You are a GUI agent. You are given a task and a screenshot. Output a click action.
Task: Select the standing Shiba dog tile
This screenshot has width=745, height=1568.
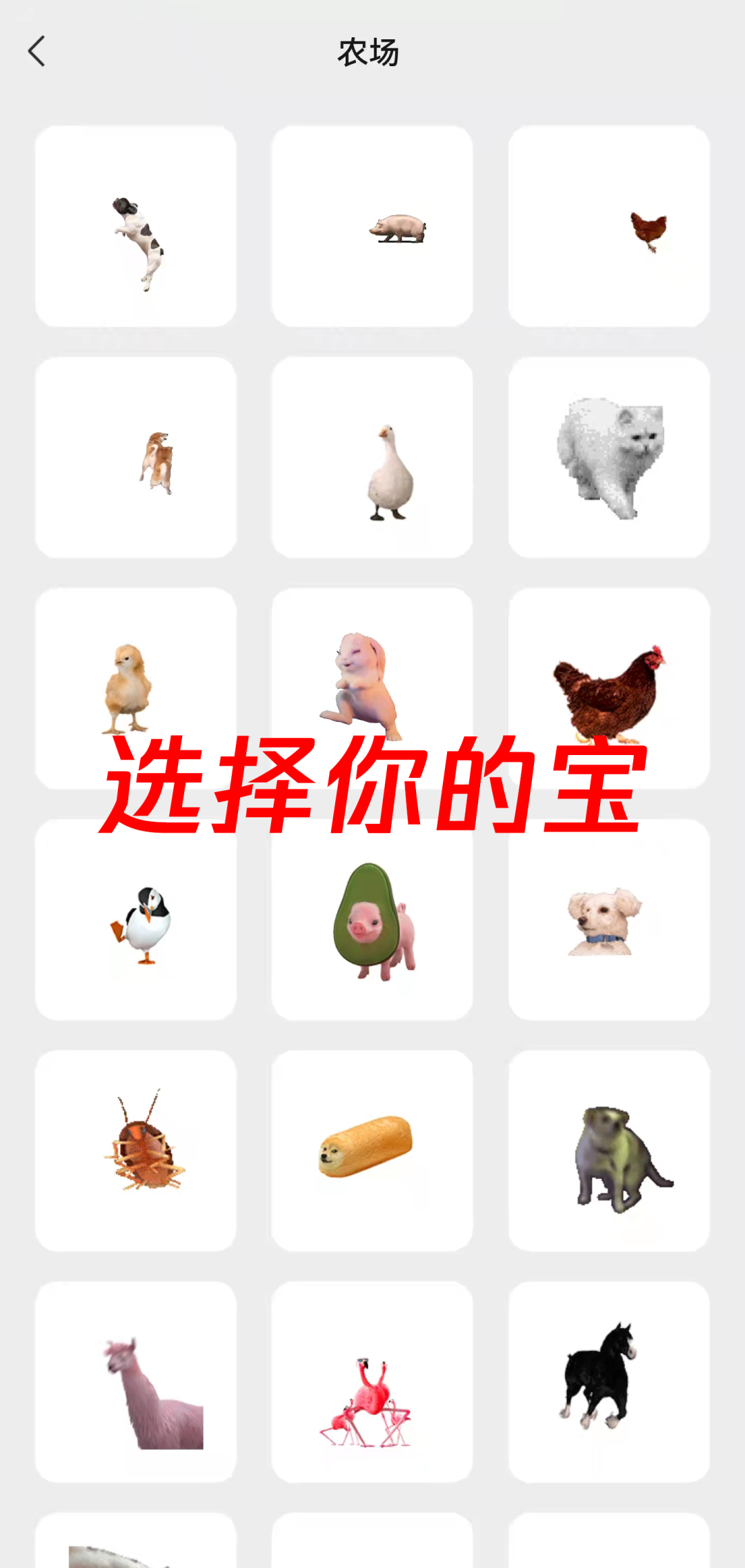tap(136, 457)
